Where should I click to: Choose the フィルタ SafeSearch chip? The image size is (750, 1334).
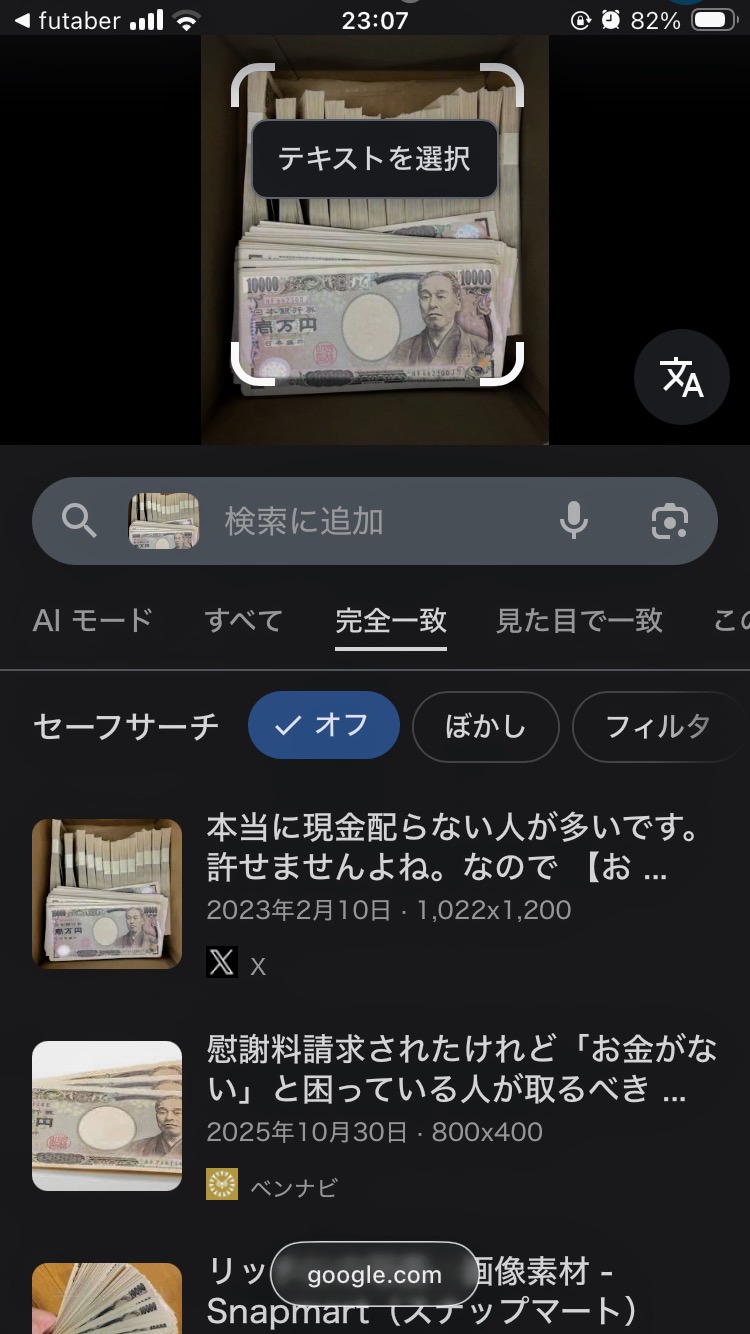click(658, 726)
